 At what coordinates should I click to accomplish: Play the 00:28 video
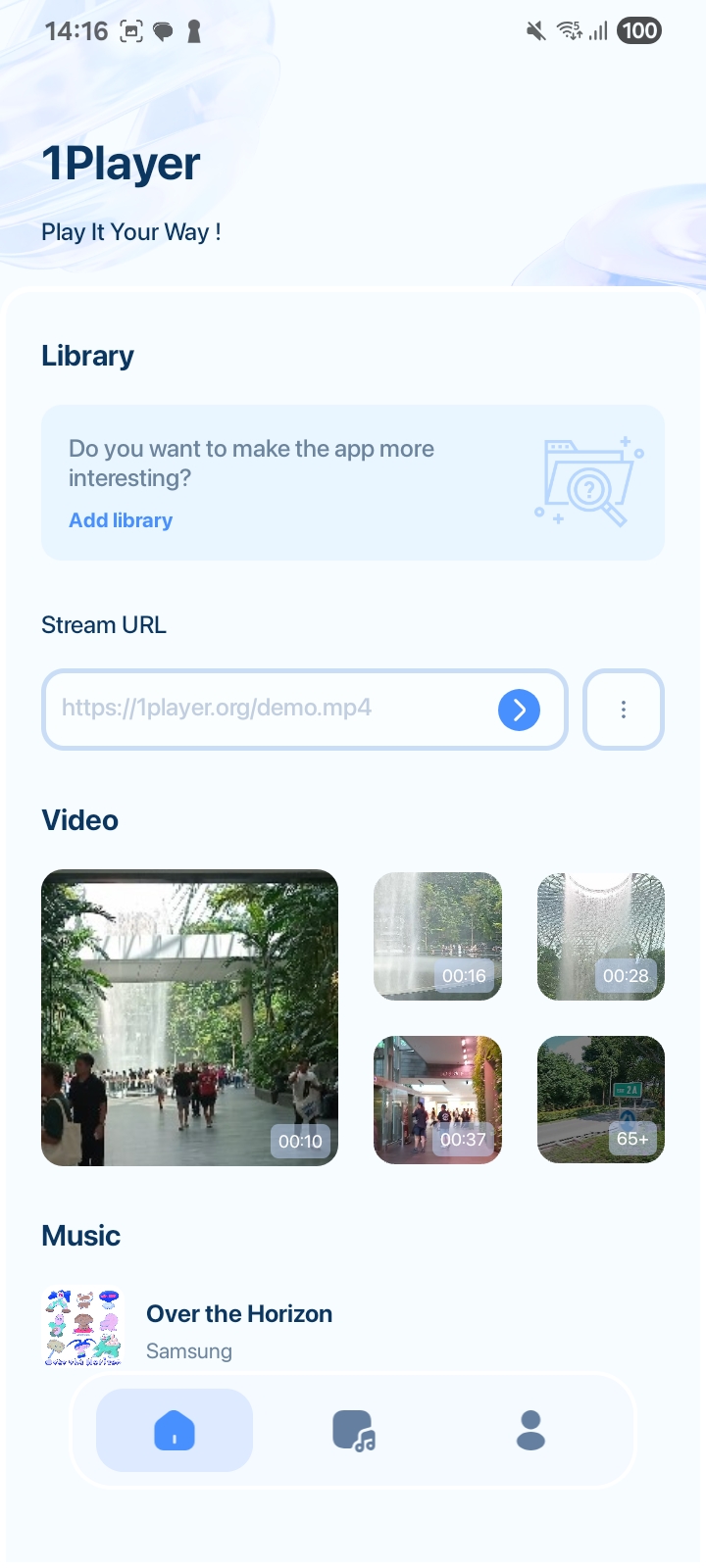[601, 936]
